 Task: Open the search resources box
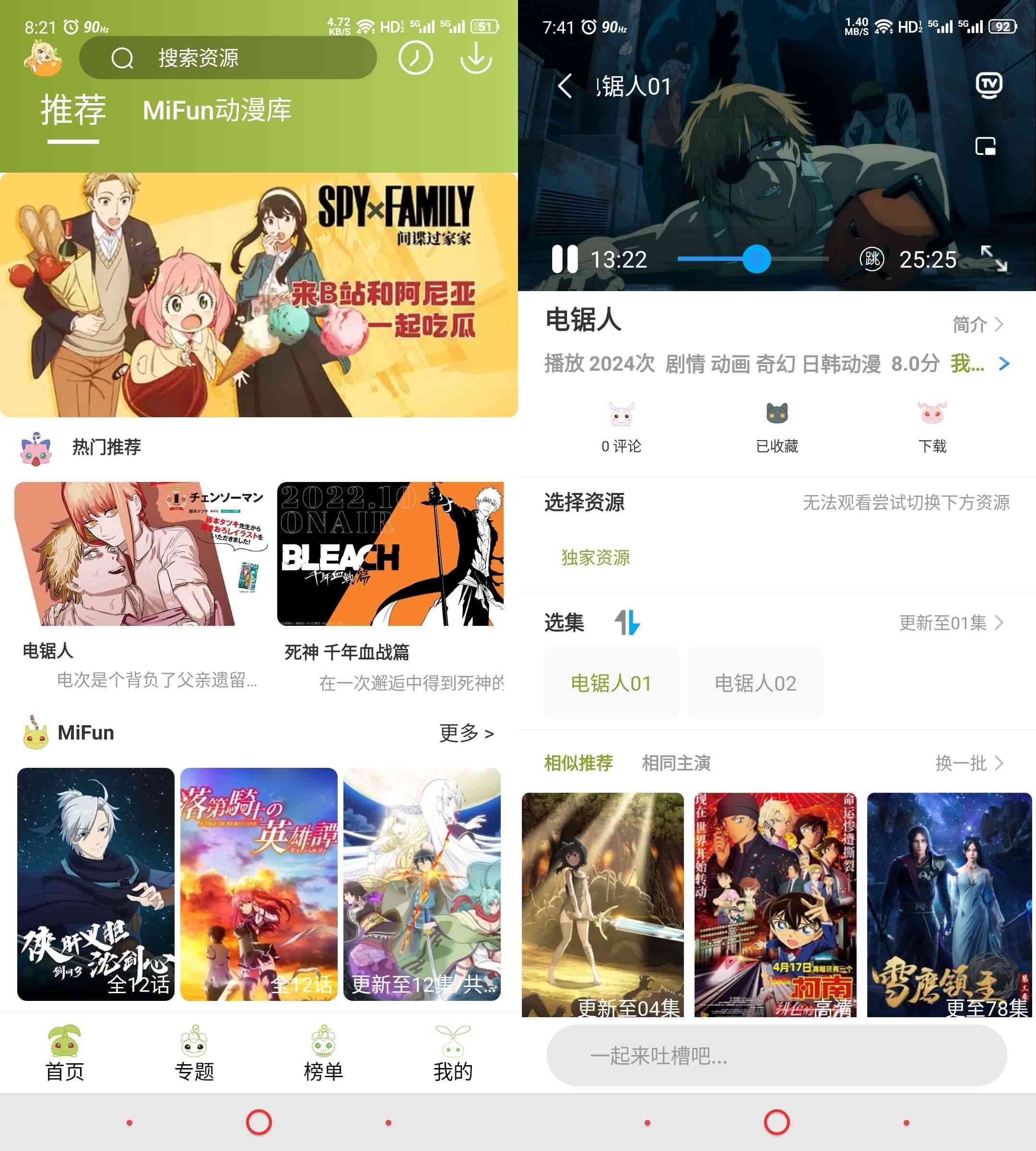pyautogui.click(x=228, y=58)
